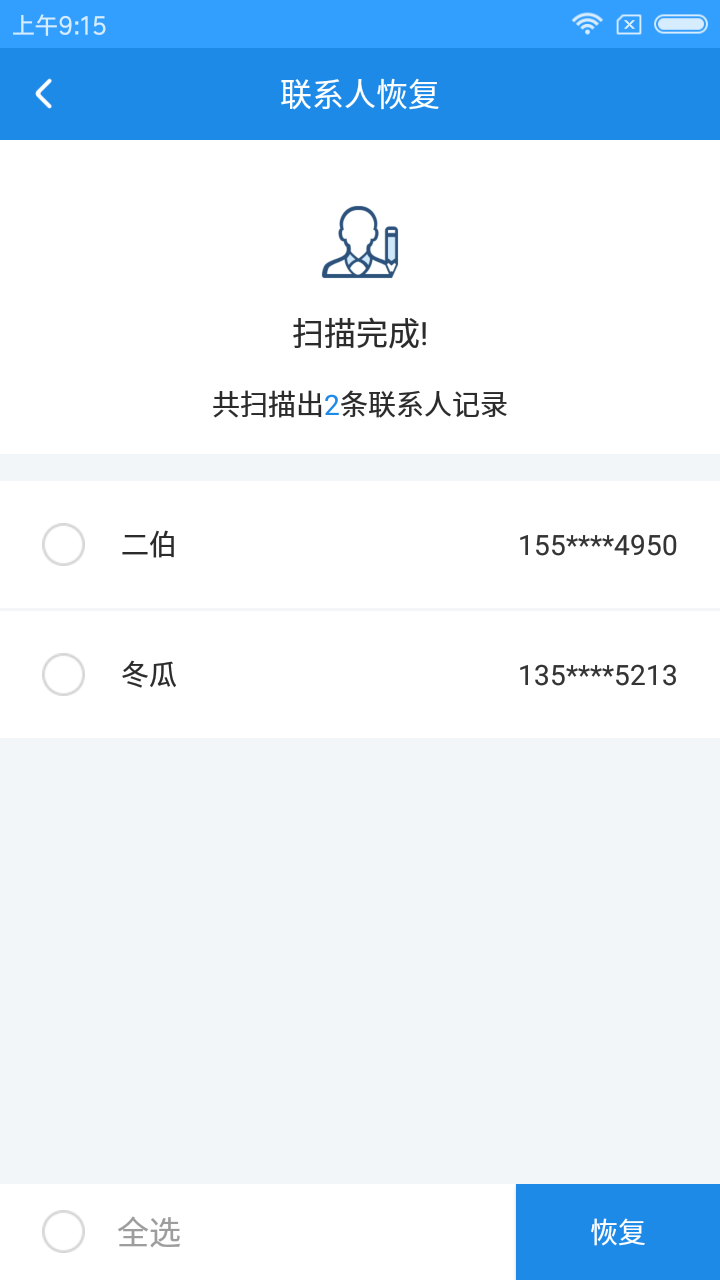Tap phone number 135****5213
This screenshot has height=1280, width=720.
pyautogui.click(x=599, y=675)
